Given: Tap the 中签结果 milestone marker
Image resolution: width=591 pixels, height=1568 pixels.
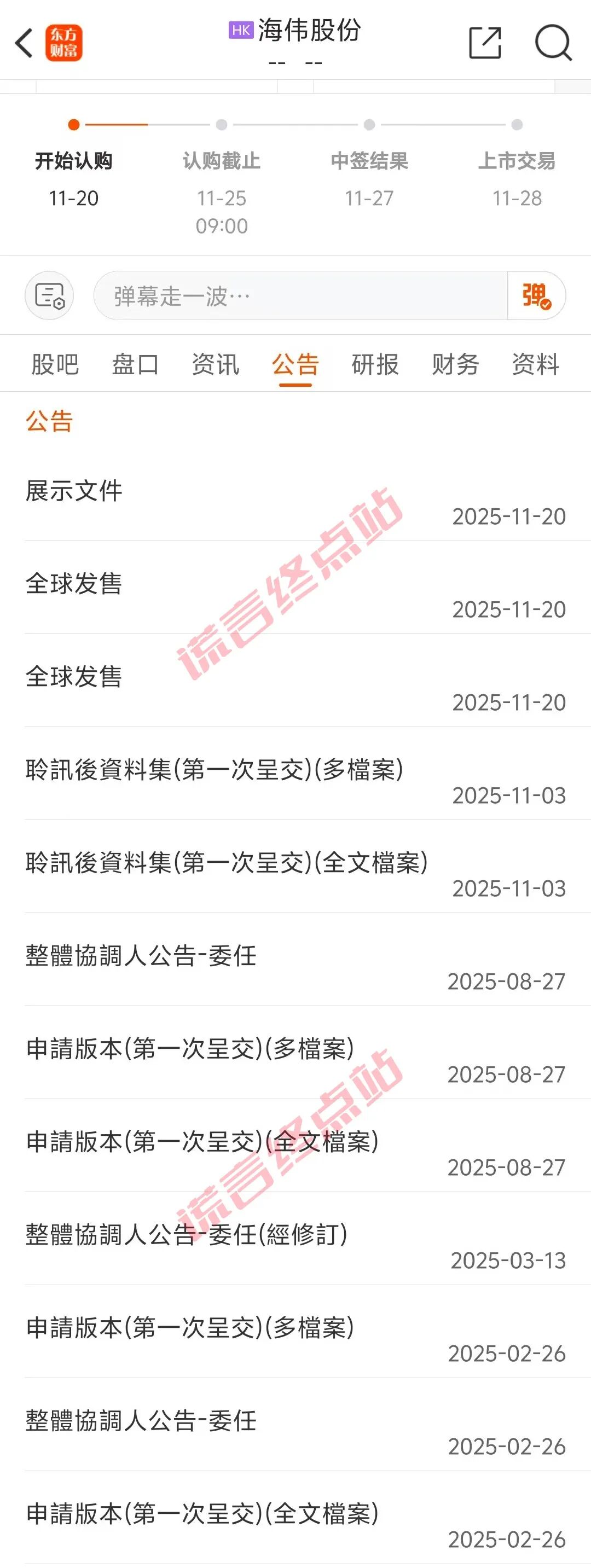Looking at the screenshot, I should (368, 126).
